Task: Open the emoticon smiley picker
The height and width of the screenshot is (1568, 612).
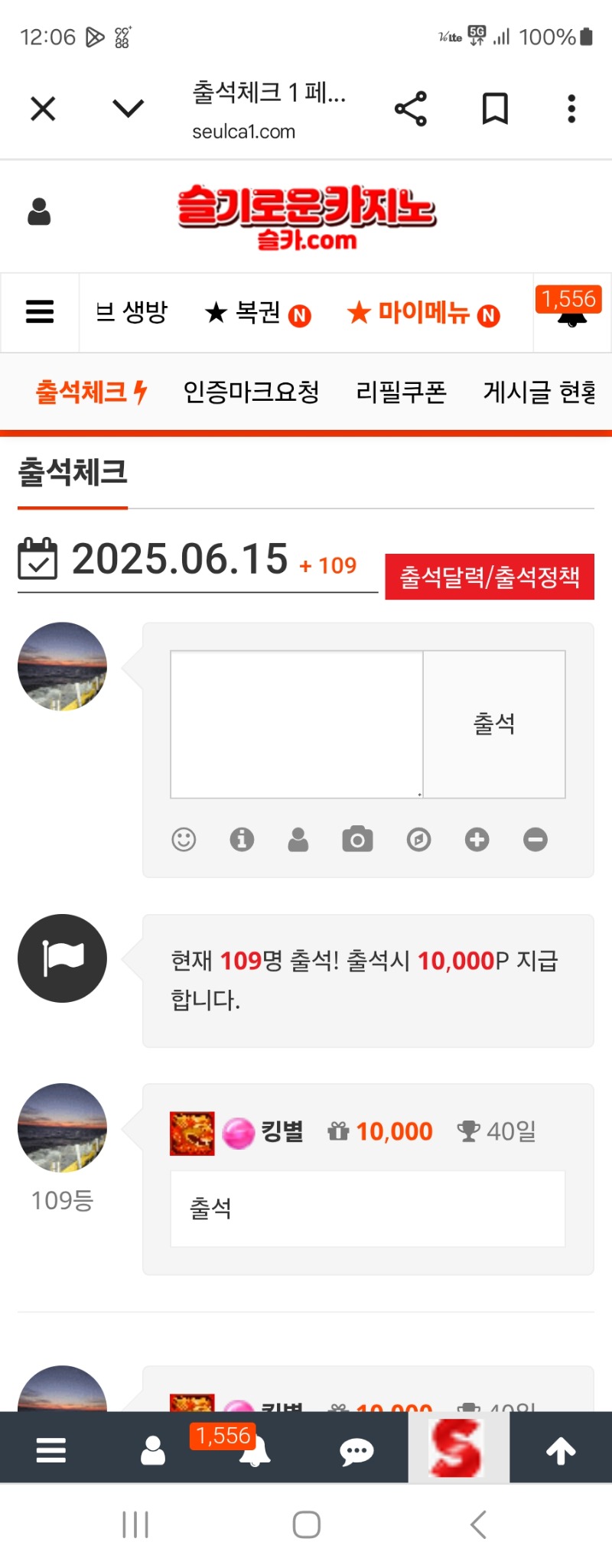Action: tap(184, 840)
